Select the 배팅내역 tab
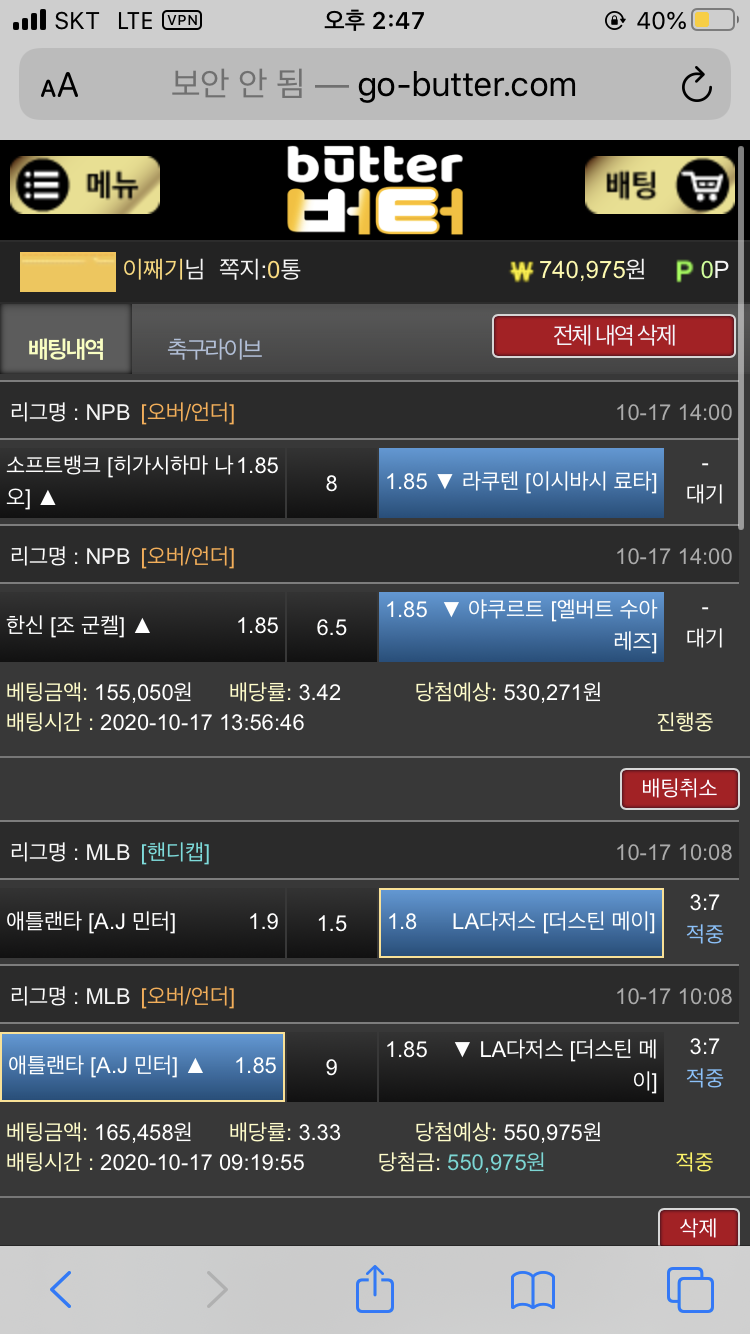 pyautogui.click(x=66, y=348)
